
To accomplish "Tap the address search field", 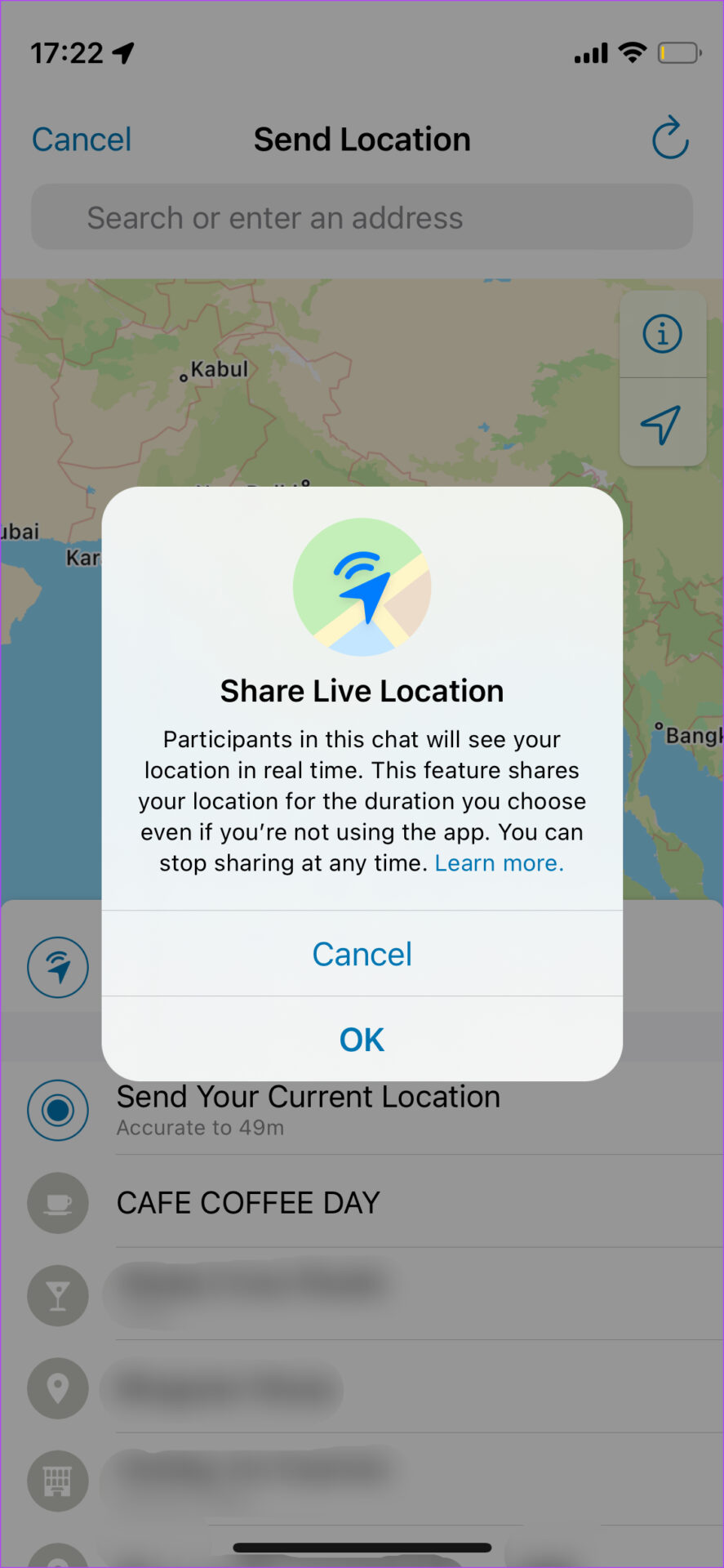I will click(362, 218).
